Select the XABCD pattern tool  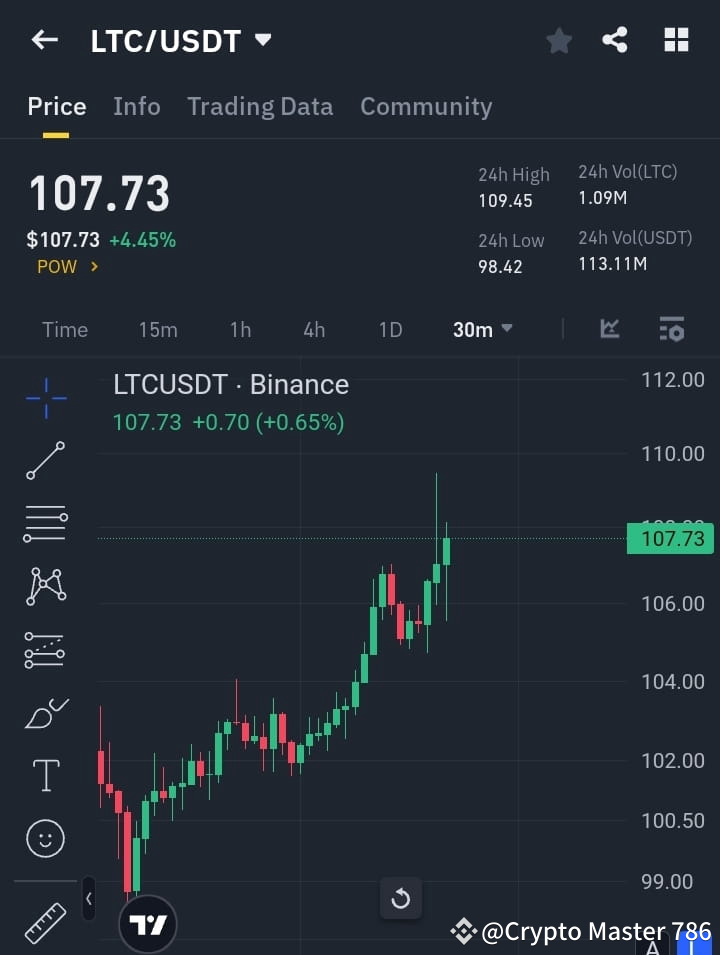coord(45,587)
